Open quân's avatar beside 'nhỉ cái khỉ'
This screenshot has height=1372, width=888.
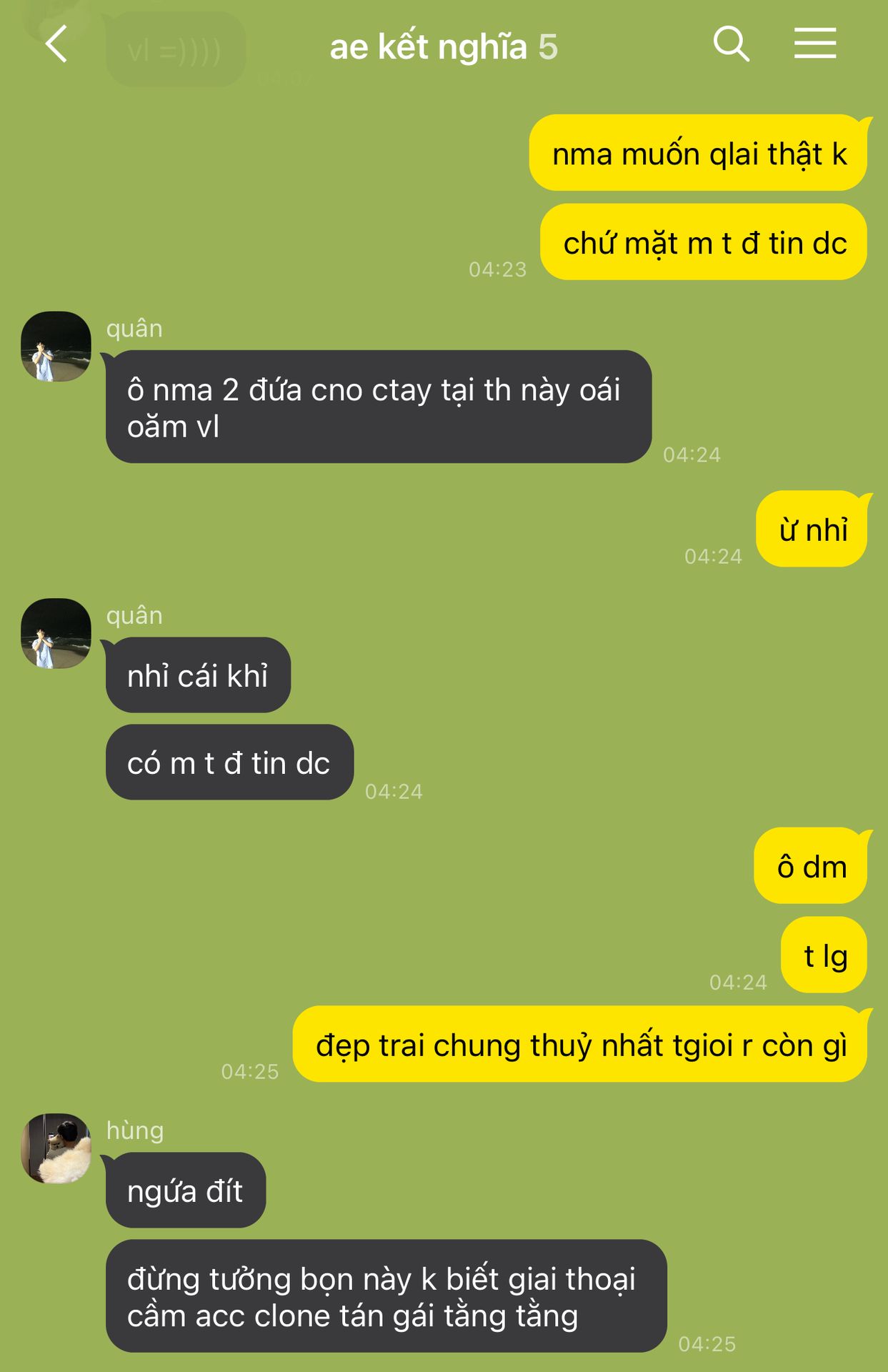click(56, 633)
